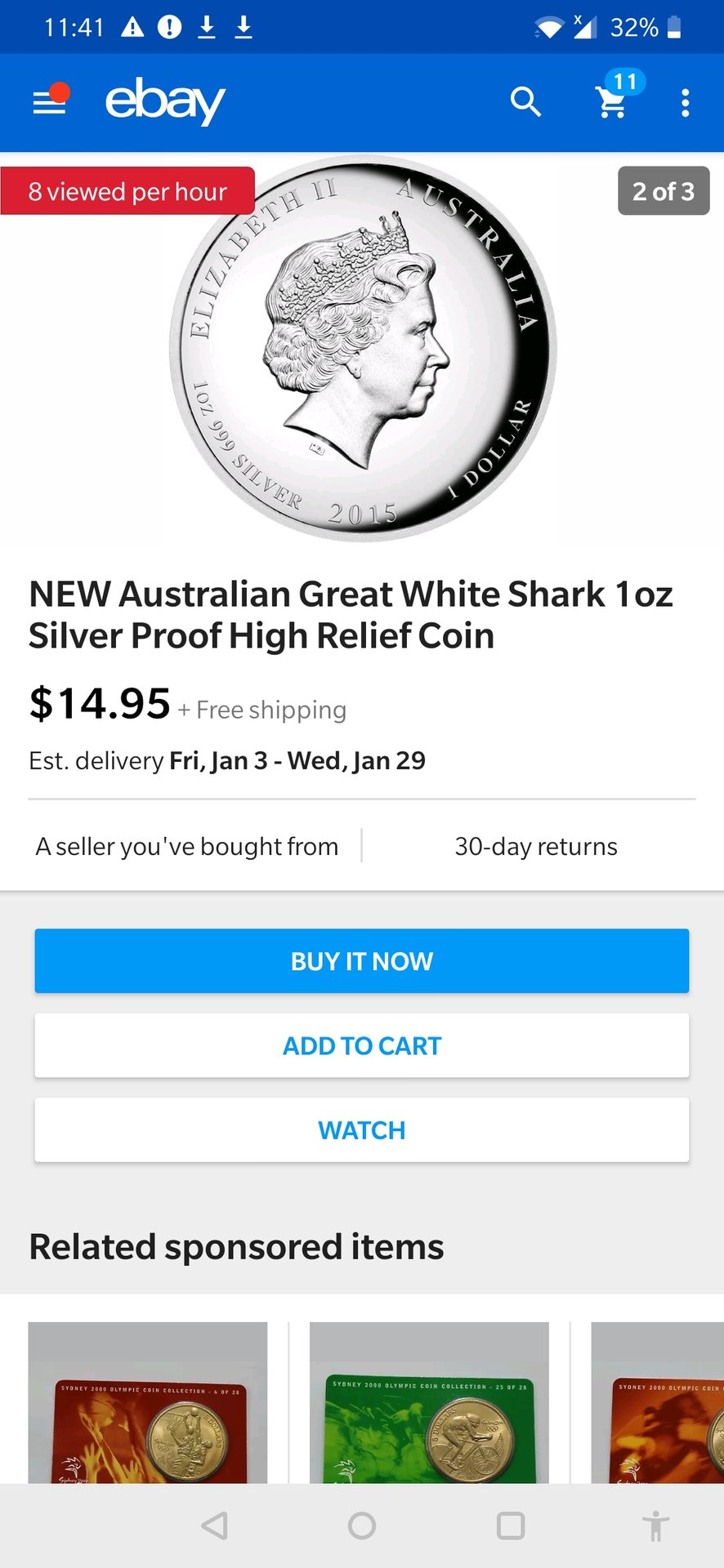Image resolution: width=724 pixels, height=1568 pixels.
Task: Watch this silver coin listing
Action: 362,1130
